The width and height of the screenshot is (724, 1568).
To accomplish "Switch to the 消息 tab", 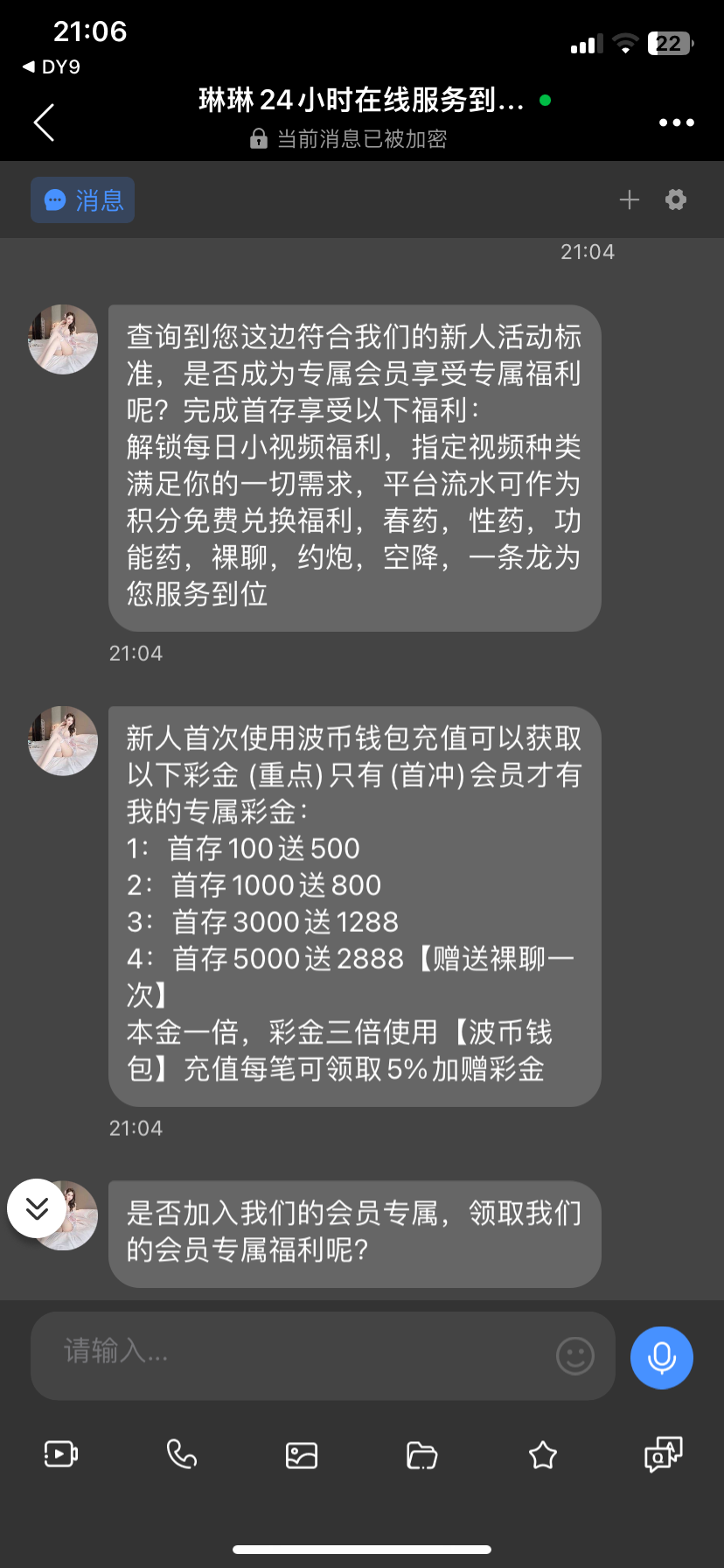I will (x=83, y=200).
